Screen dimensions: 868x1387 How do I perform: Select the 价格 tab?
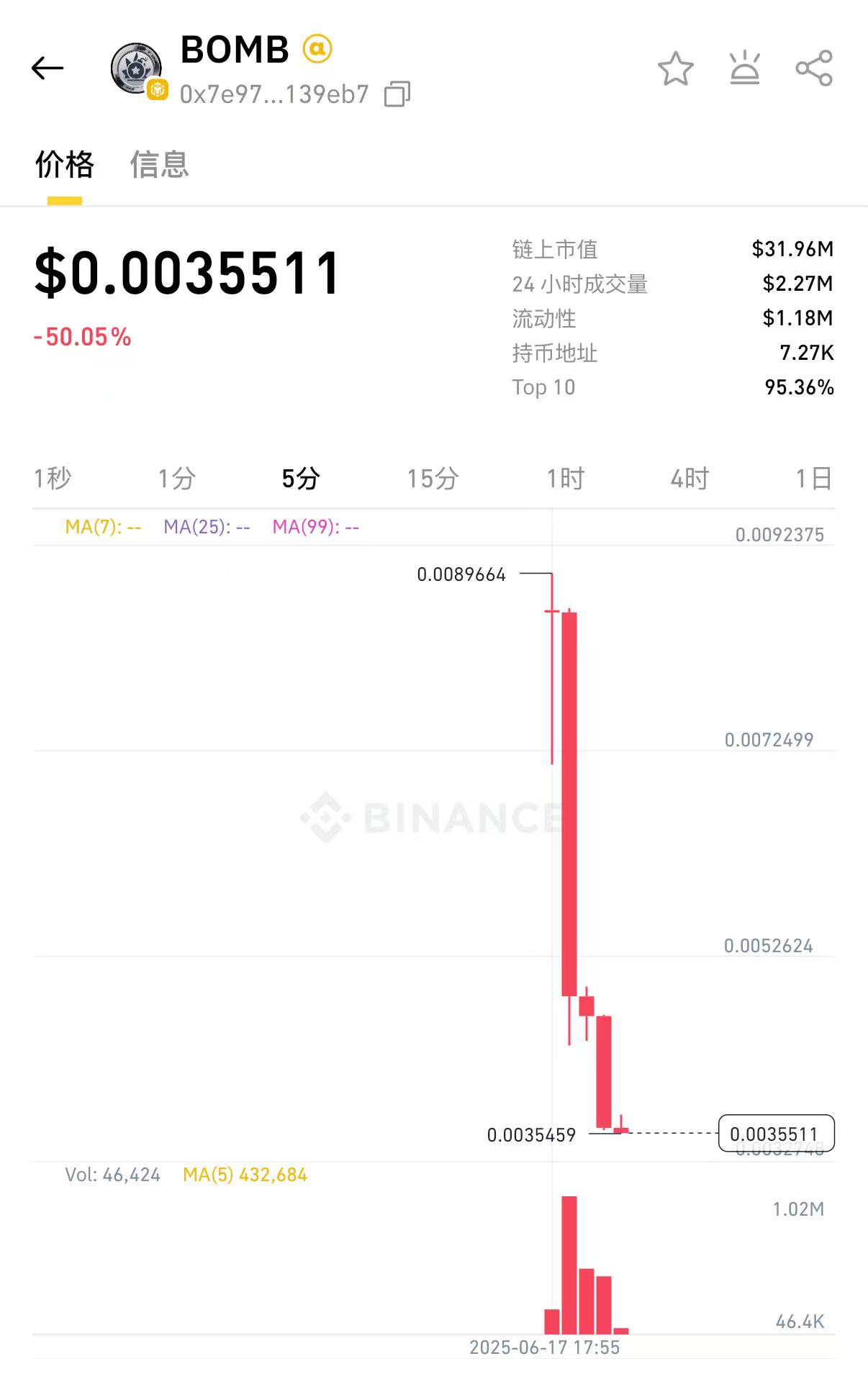click(x=65, y=165)
